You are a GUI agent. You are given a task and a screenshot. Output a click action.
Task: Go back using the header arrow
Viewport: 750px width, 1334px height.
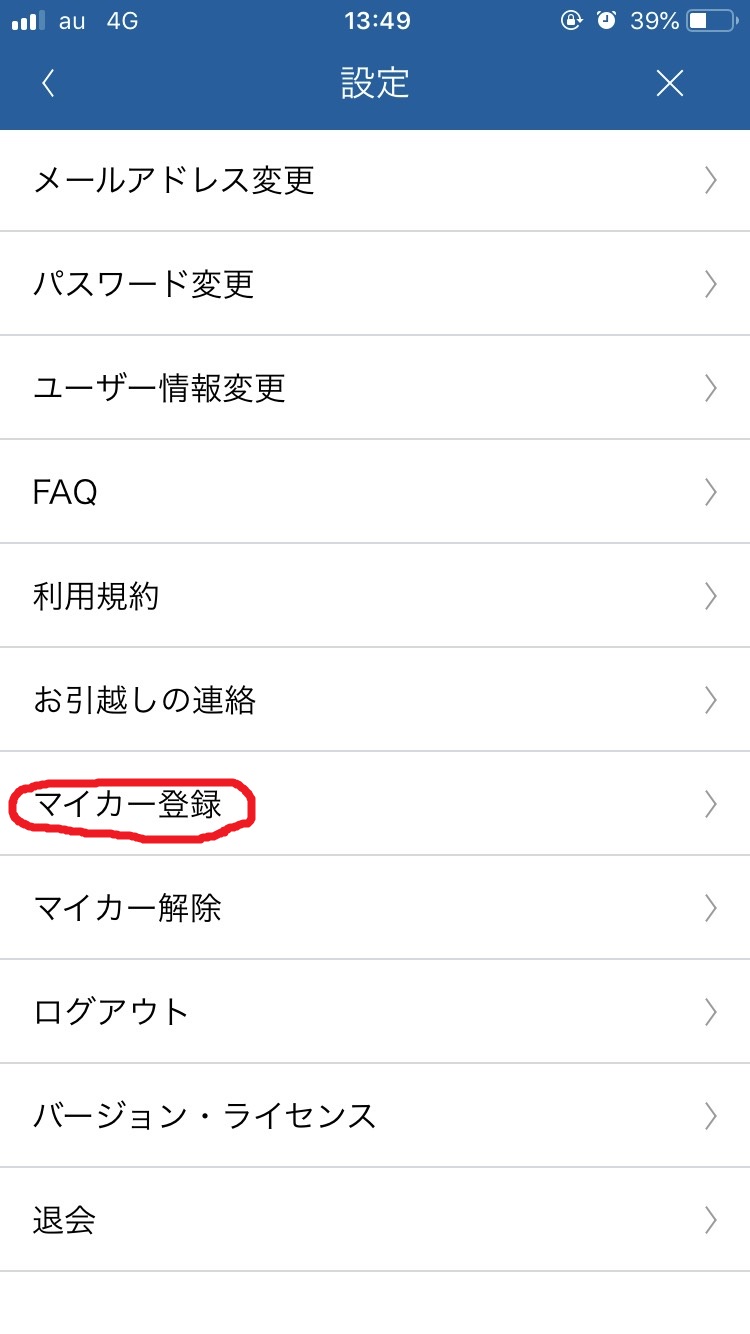pos(47,84)
